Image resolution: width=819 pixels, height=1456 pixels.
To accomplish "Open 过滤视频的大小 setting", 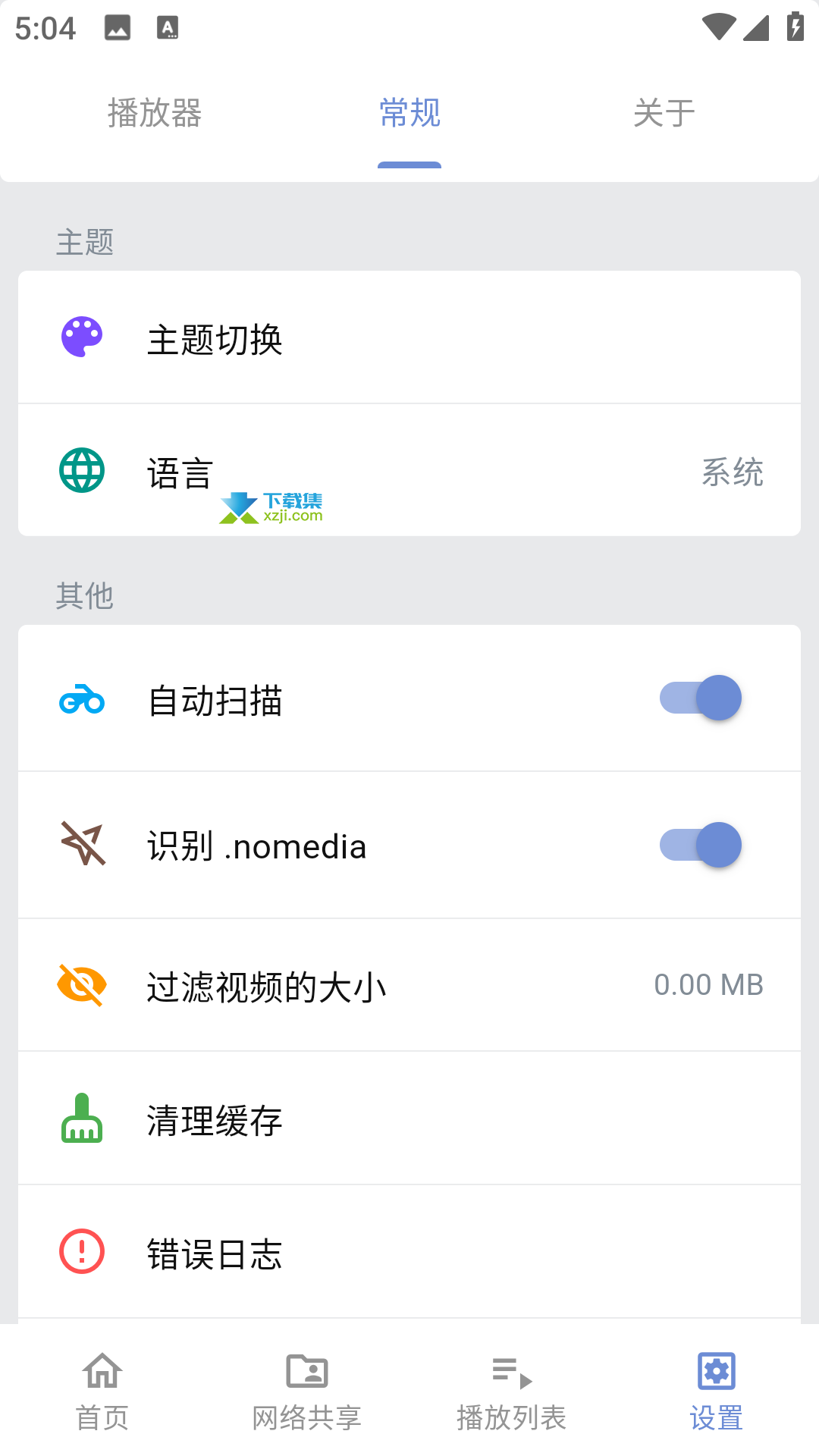I will 409,985.
